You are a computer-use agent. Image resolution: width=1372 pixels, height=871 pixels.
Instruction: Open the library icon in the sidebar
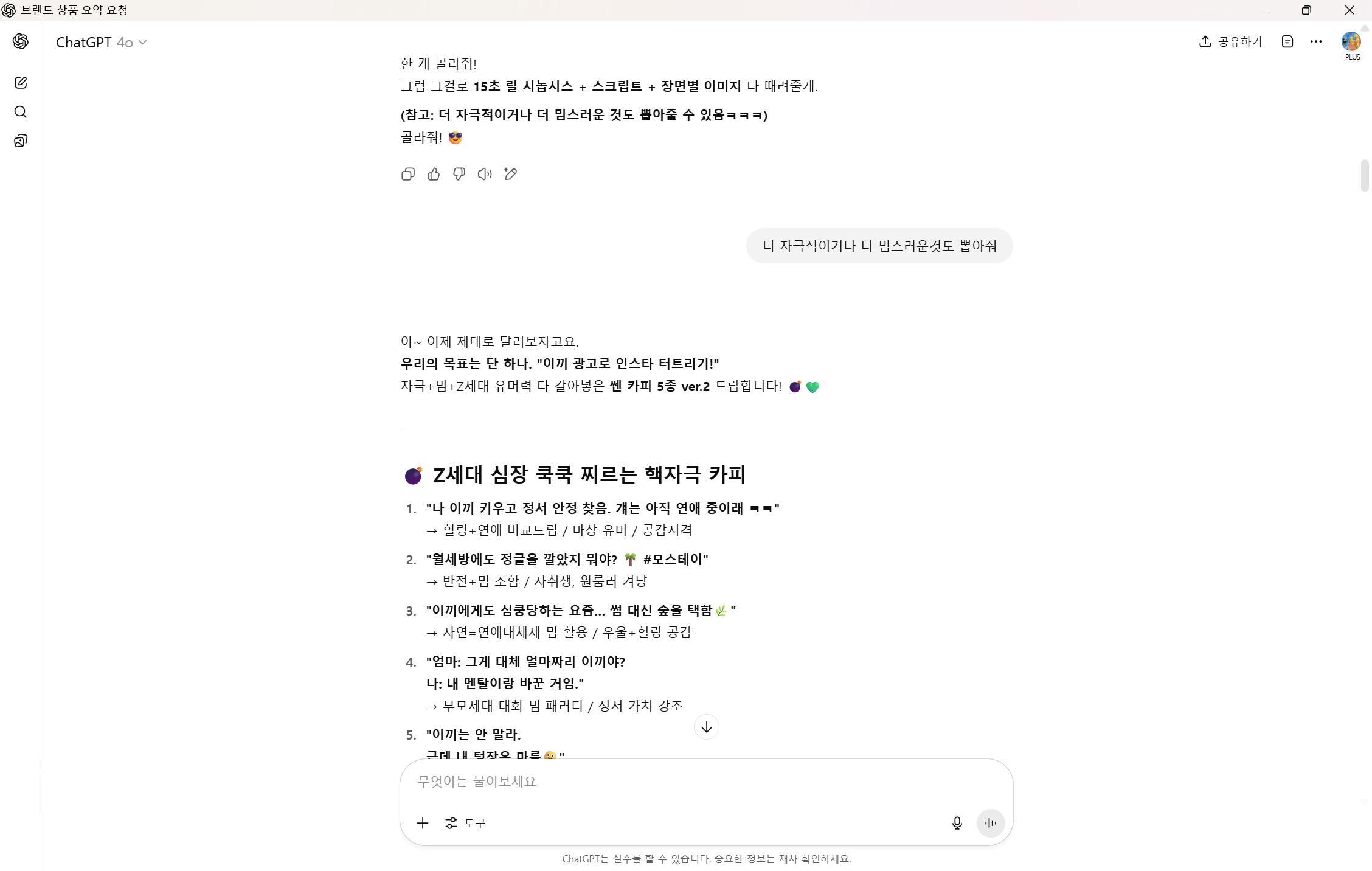click(21, 141)
